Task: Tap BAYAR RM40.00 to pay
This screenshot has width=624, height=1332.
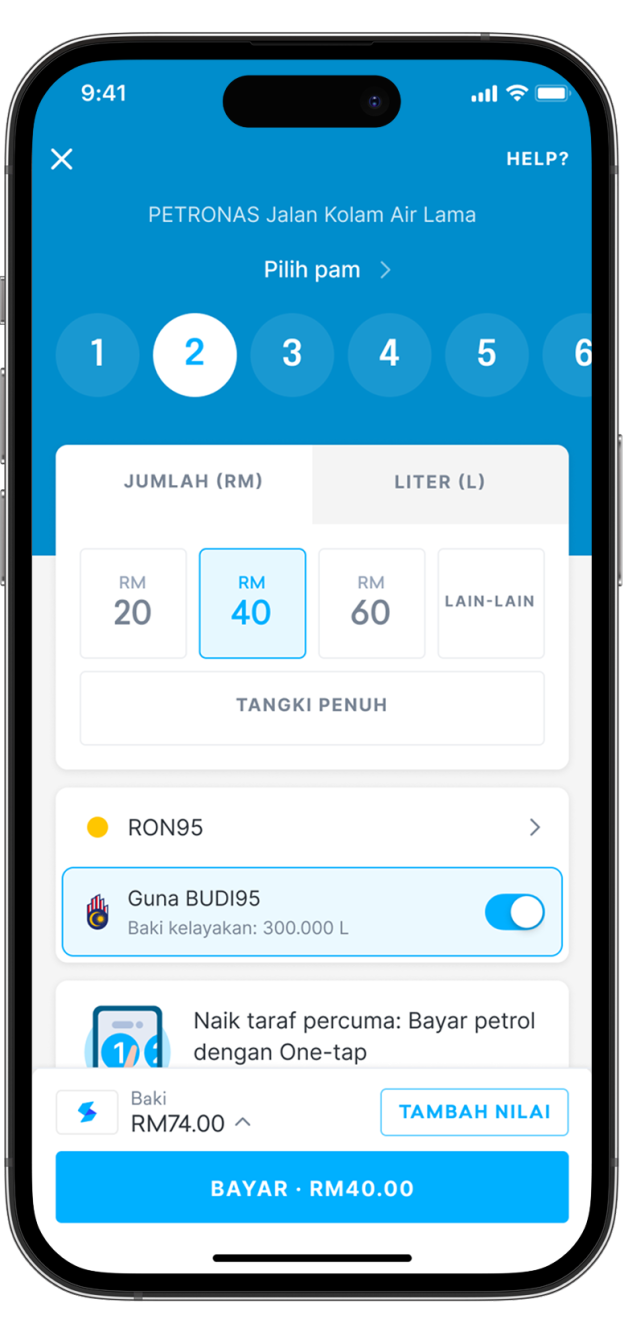Action: pyautogui.click(x=312, y=1188)
